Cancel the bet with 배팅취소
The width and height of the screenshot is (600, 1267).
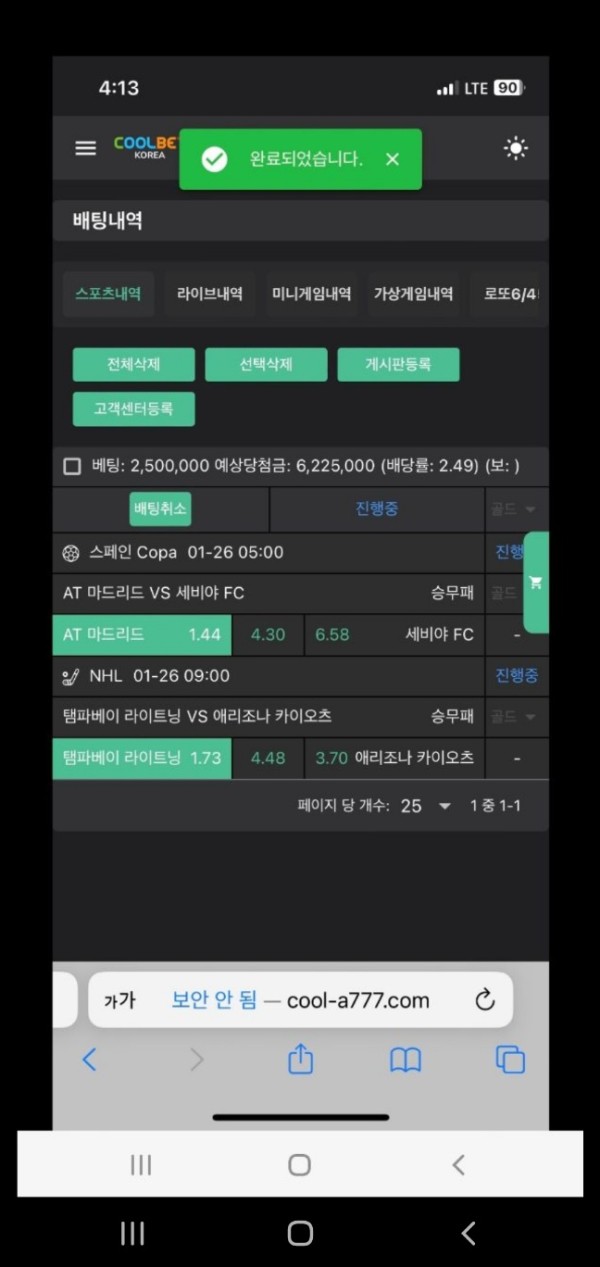point(160,509)
